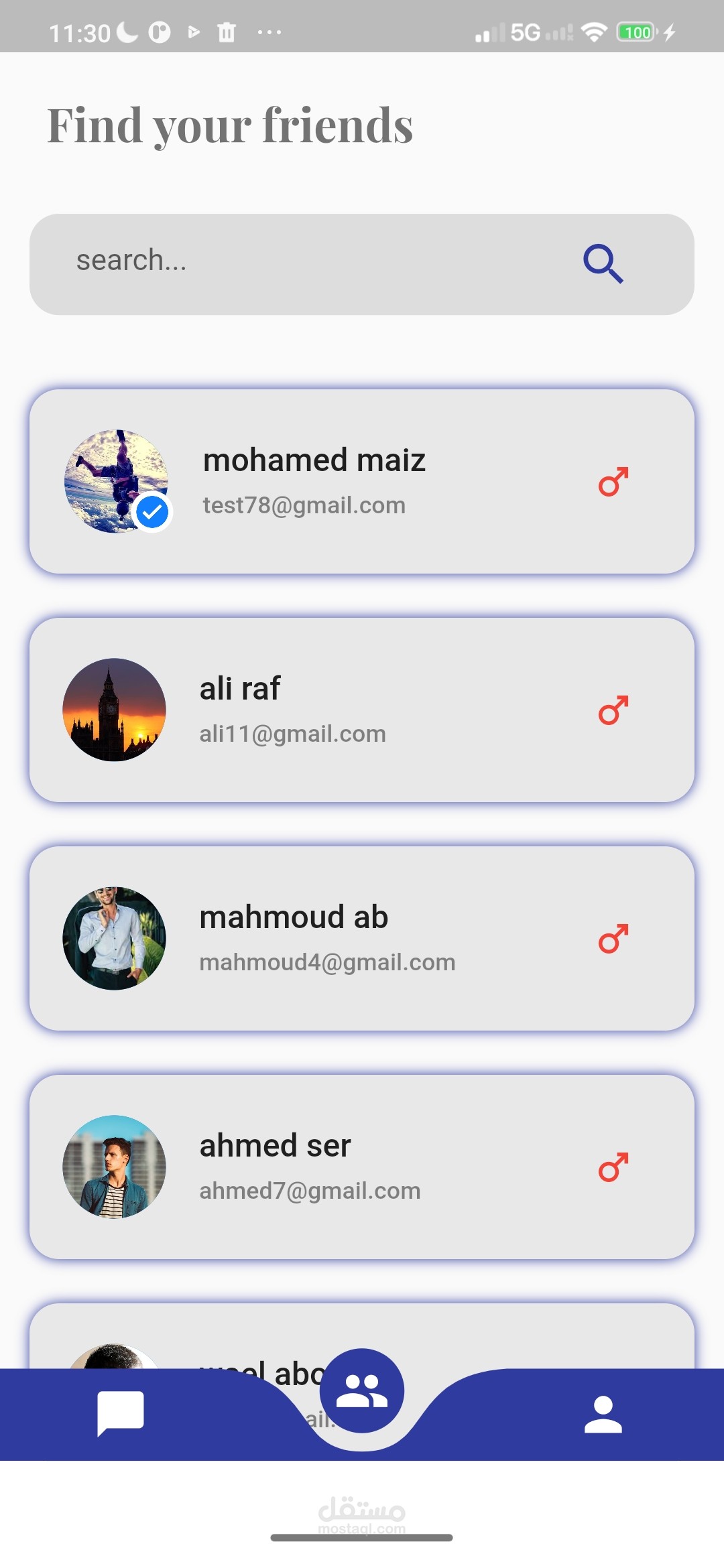The height and width of the screenshot is (1568, 724).
Task: Tap the magnifying glass search icon
Action: pos(603,263)
